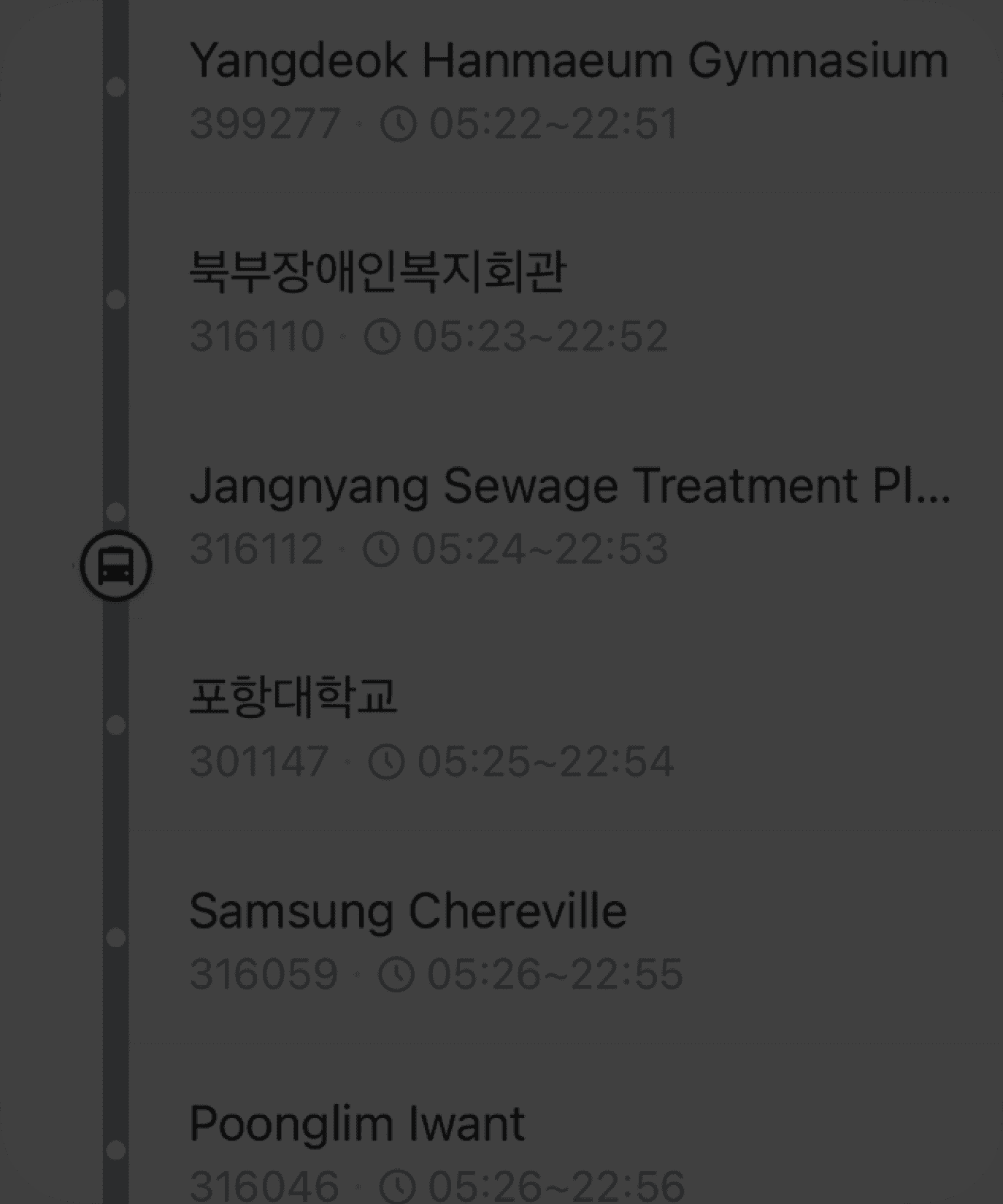
Task: Tap the bus location icon on the route
Action: [x=116, y=566]
